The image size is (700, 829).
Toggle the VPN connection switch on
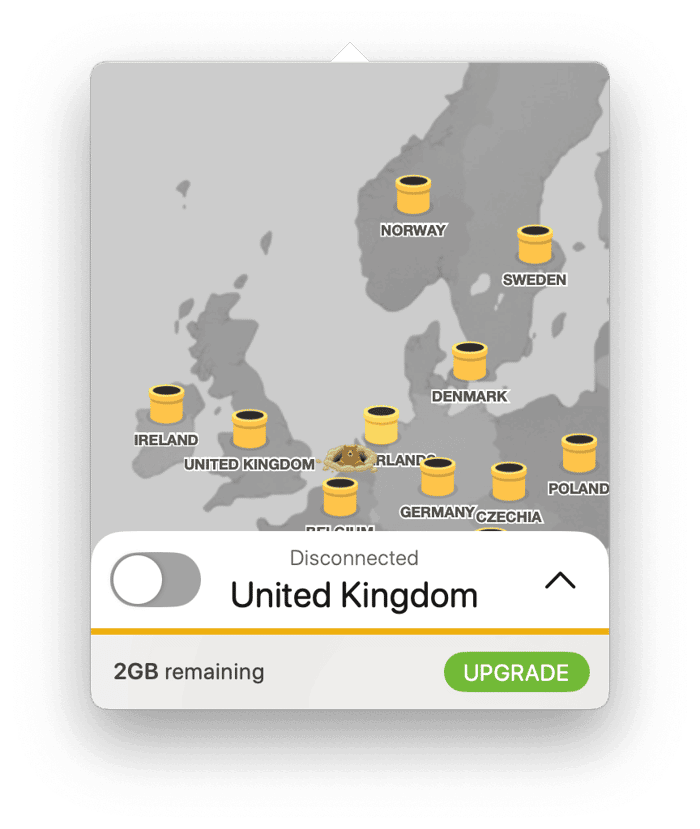click(155, 579)
